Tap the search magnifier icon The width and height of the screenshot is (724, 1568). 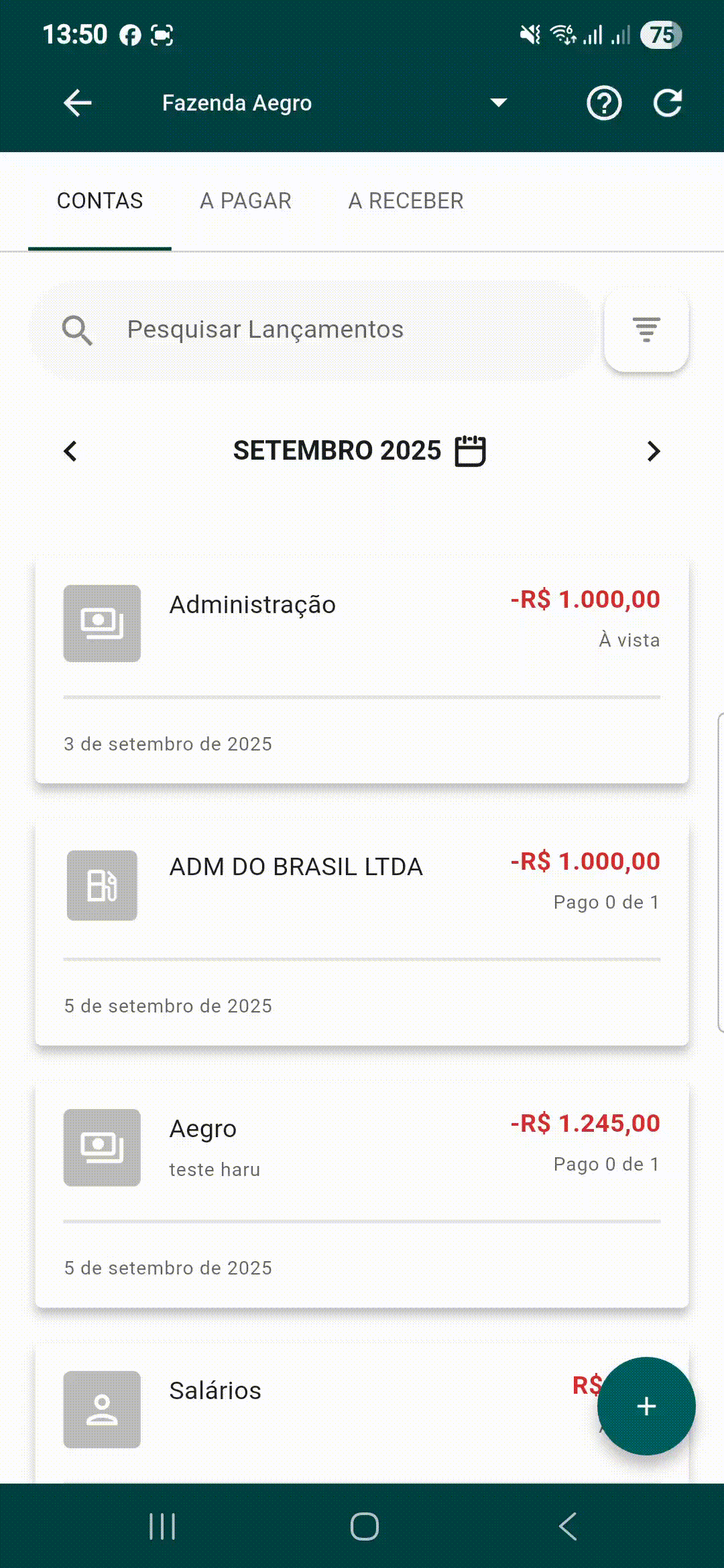tap(77, 329)
